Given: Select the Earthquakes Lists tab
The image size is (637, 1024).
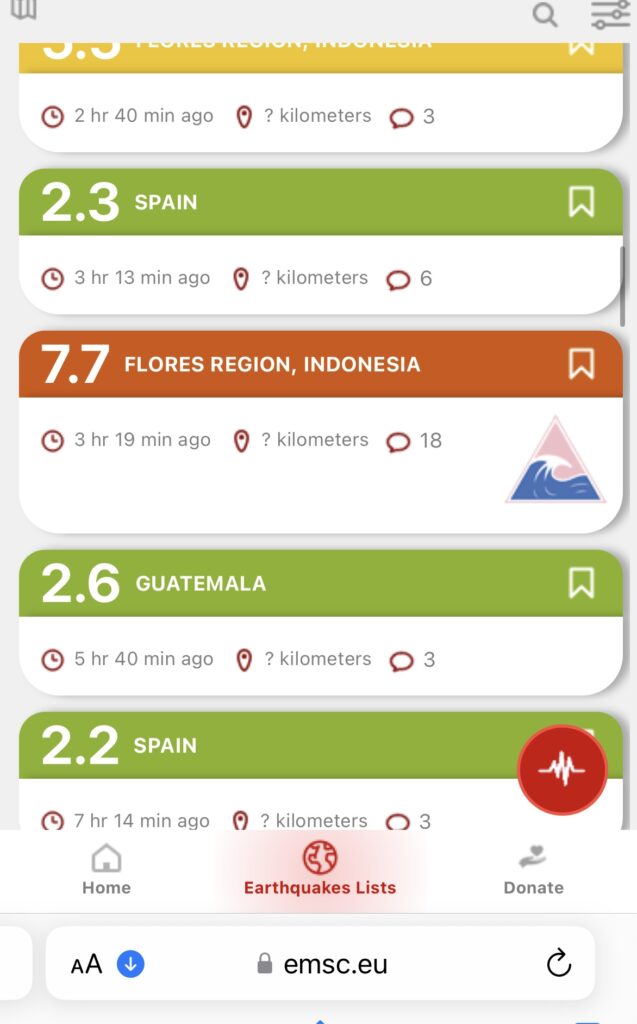Looking at the screenshot, I should coord(320,871).
